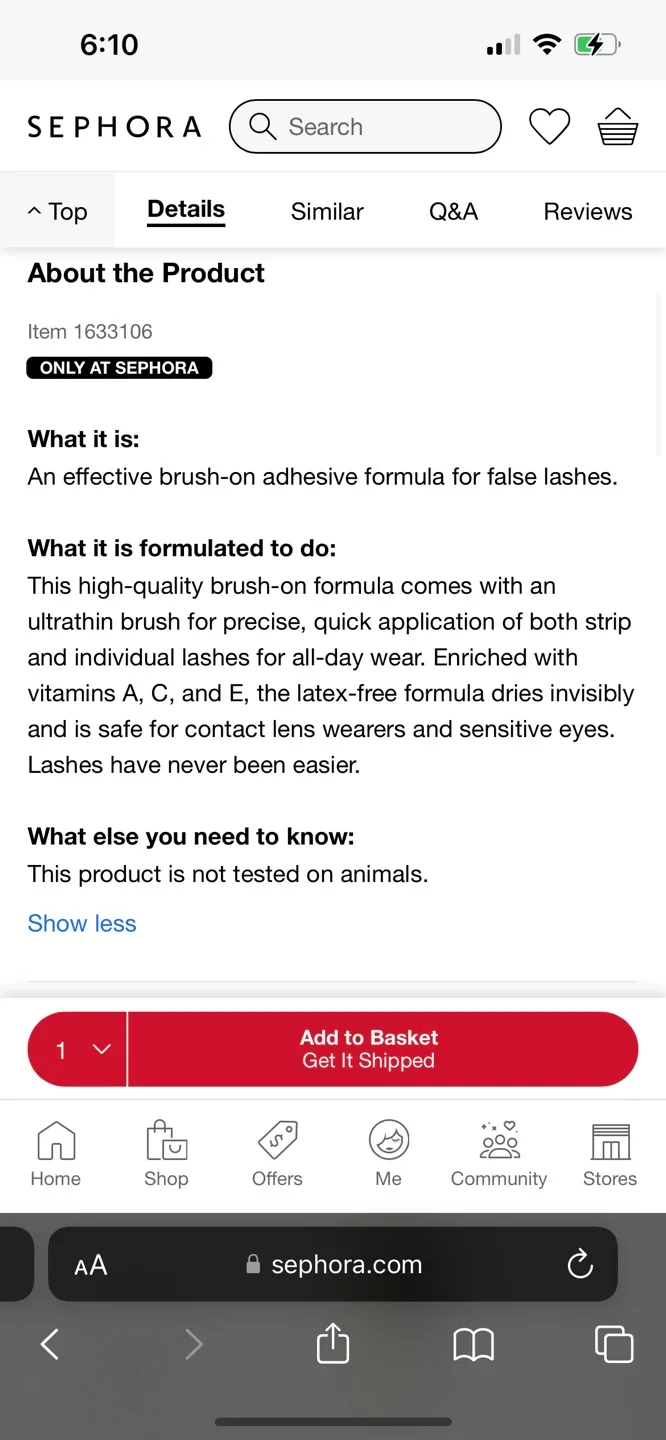The image size is (666, 1440).
Task: Open the shopping basket icon
Action: click(x=617, y=127)
